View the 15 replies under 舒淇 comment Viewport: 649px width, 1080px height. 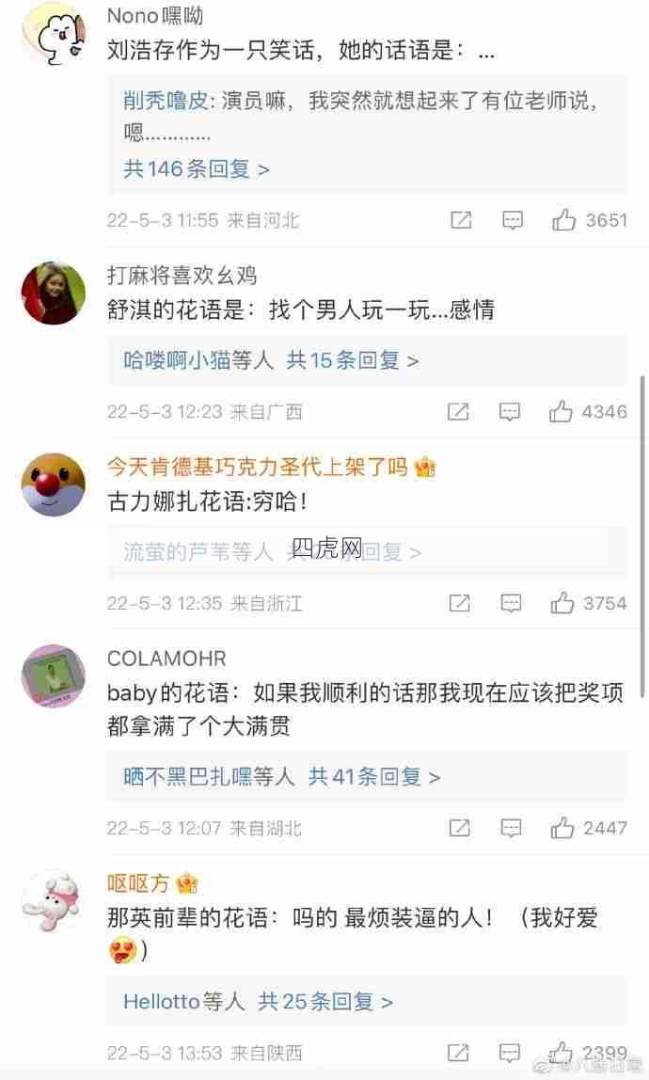click(352, 360)
